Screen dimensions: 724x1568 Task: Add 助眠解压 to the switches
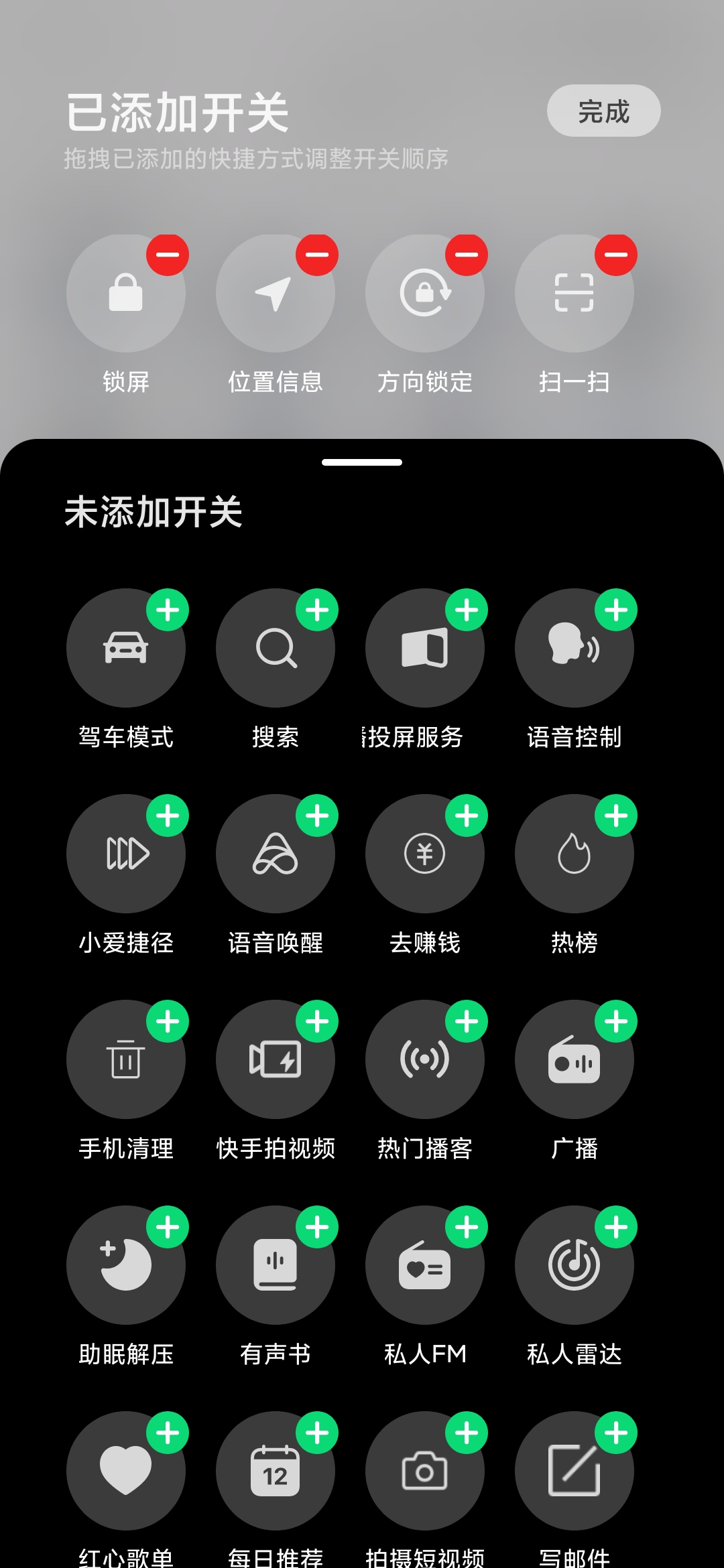coord(168,1227)
